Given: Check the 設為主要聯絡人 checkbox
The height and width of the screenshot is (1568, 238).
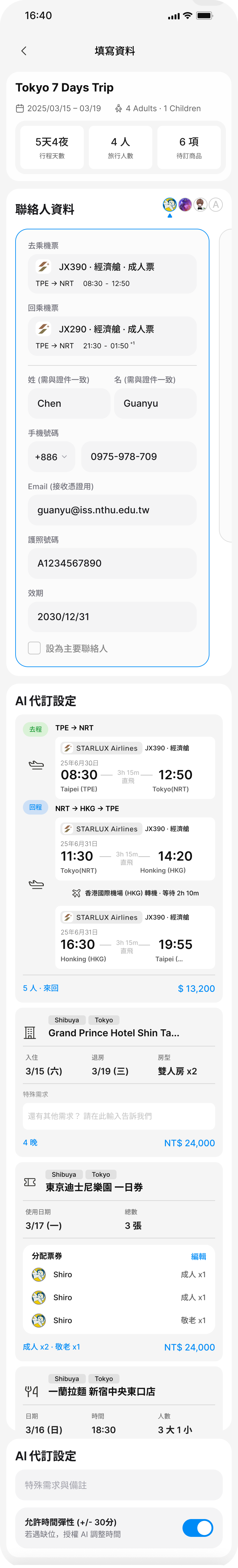Looking at the screenshot, I should 35,648.
